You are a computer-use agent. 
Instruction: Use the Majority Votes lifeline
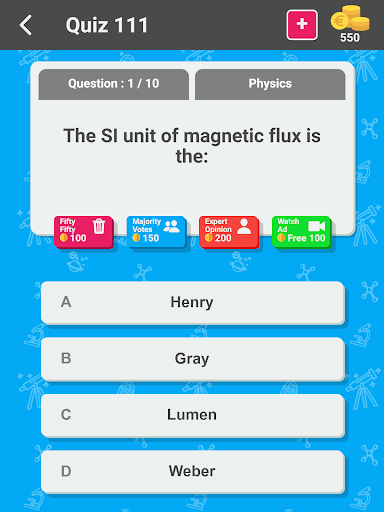(156, 232)
